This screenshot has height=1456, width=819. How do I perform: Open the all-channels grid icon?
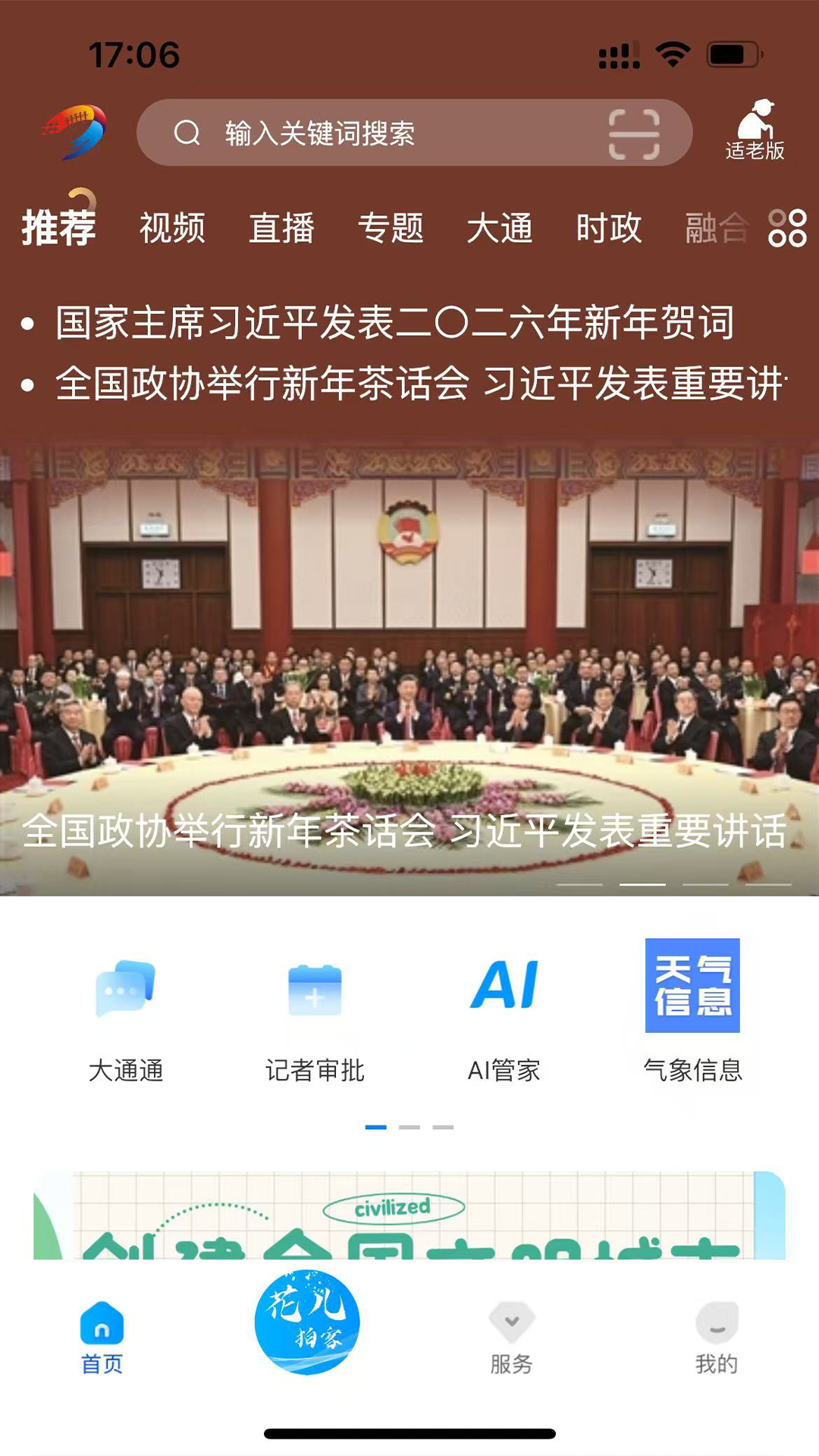787,228
